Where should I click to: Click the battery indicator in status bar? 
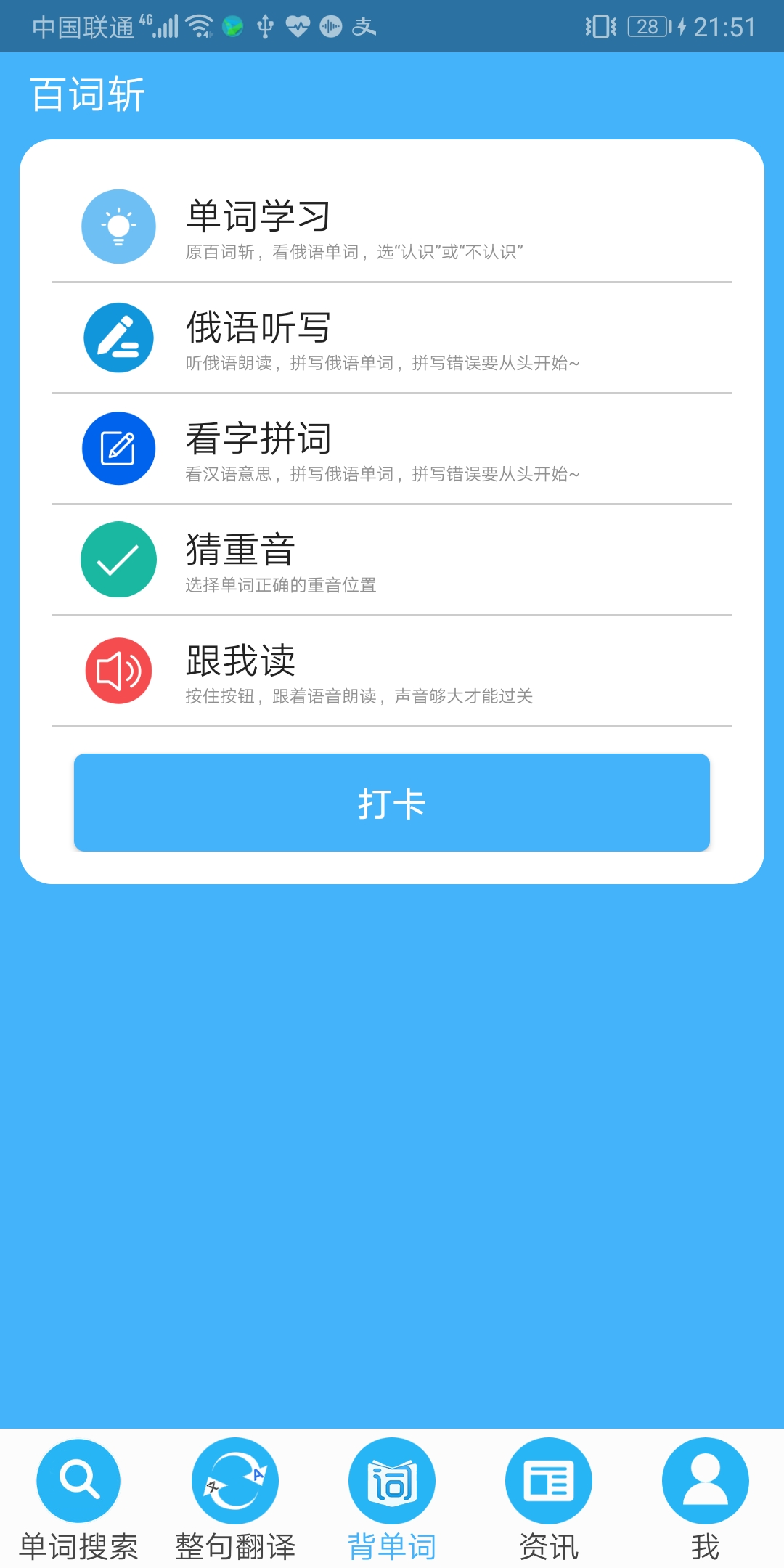tap(646, 26)
